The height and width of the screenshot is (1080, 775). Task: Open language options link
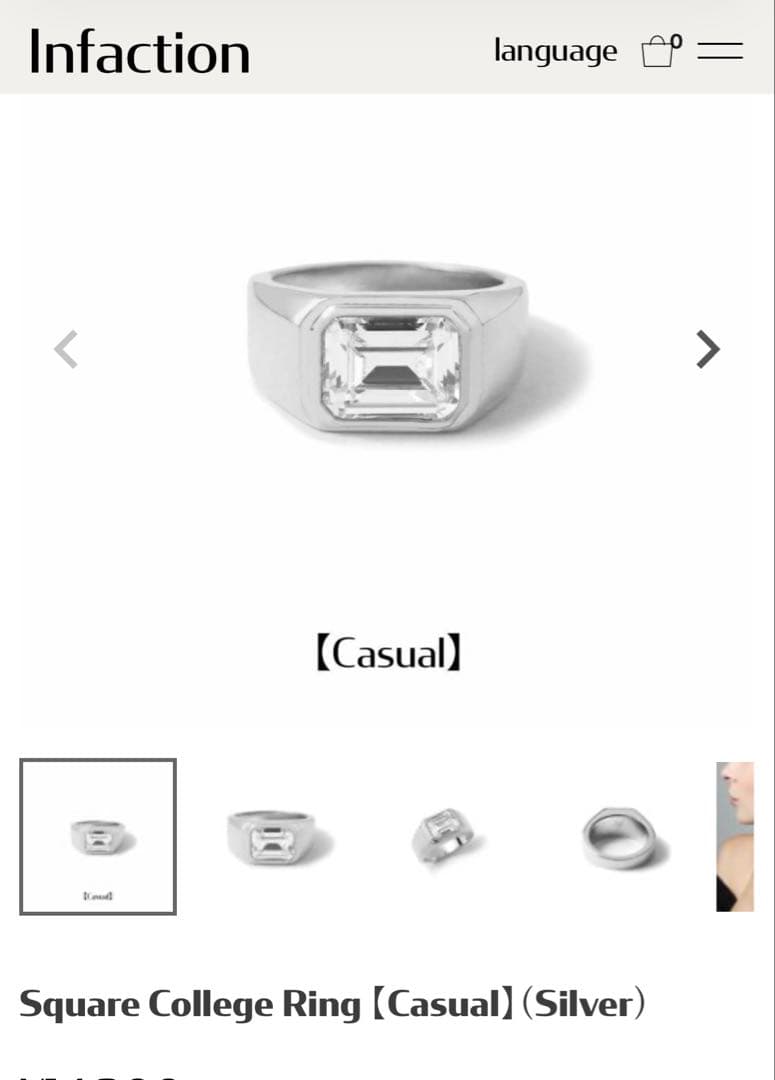555,51
